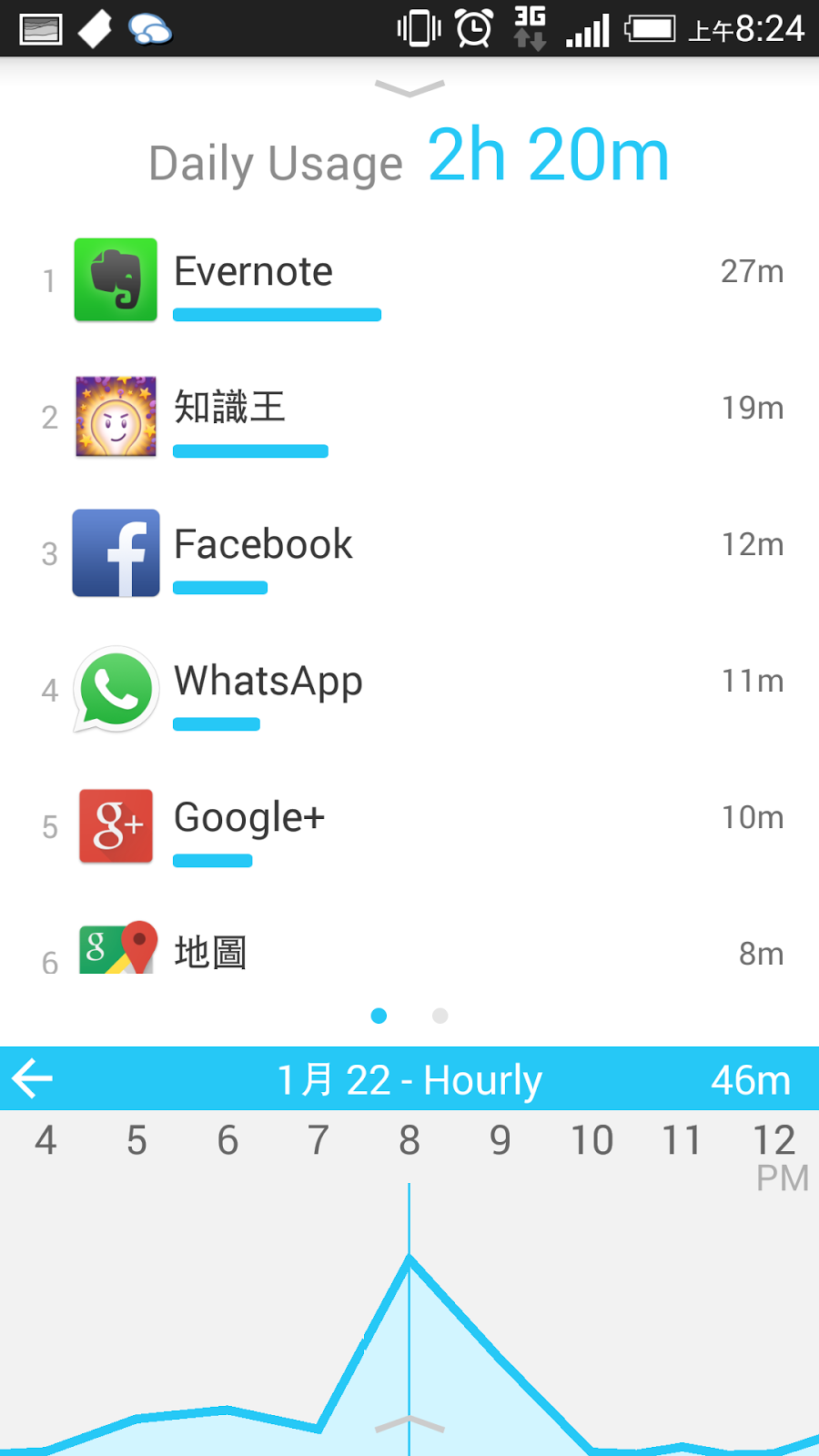Tap the Google+ app icon

tap(116, 826)
